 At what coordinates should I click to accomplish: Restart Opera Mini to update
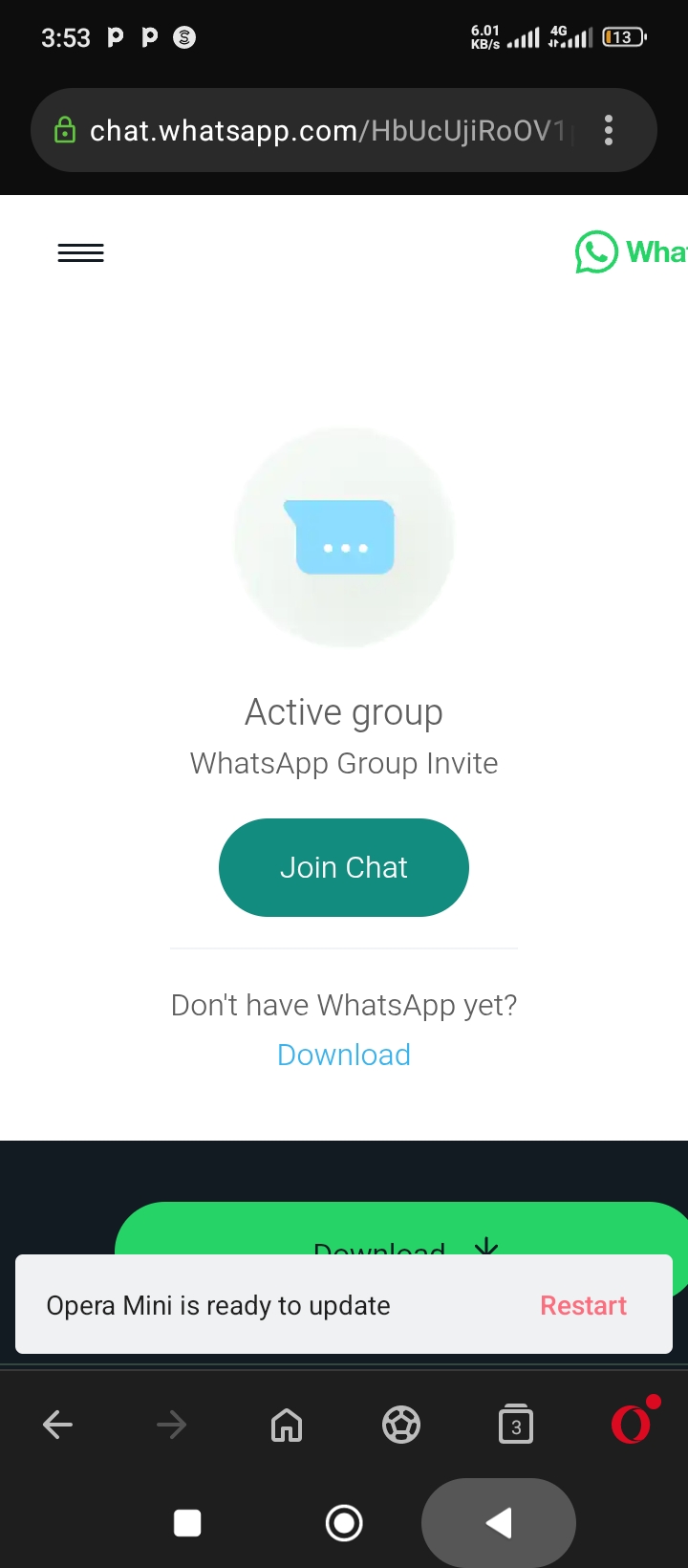[583, 1305]
